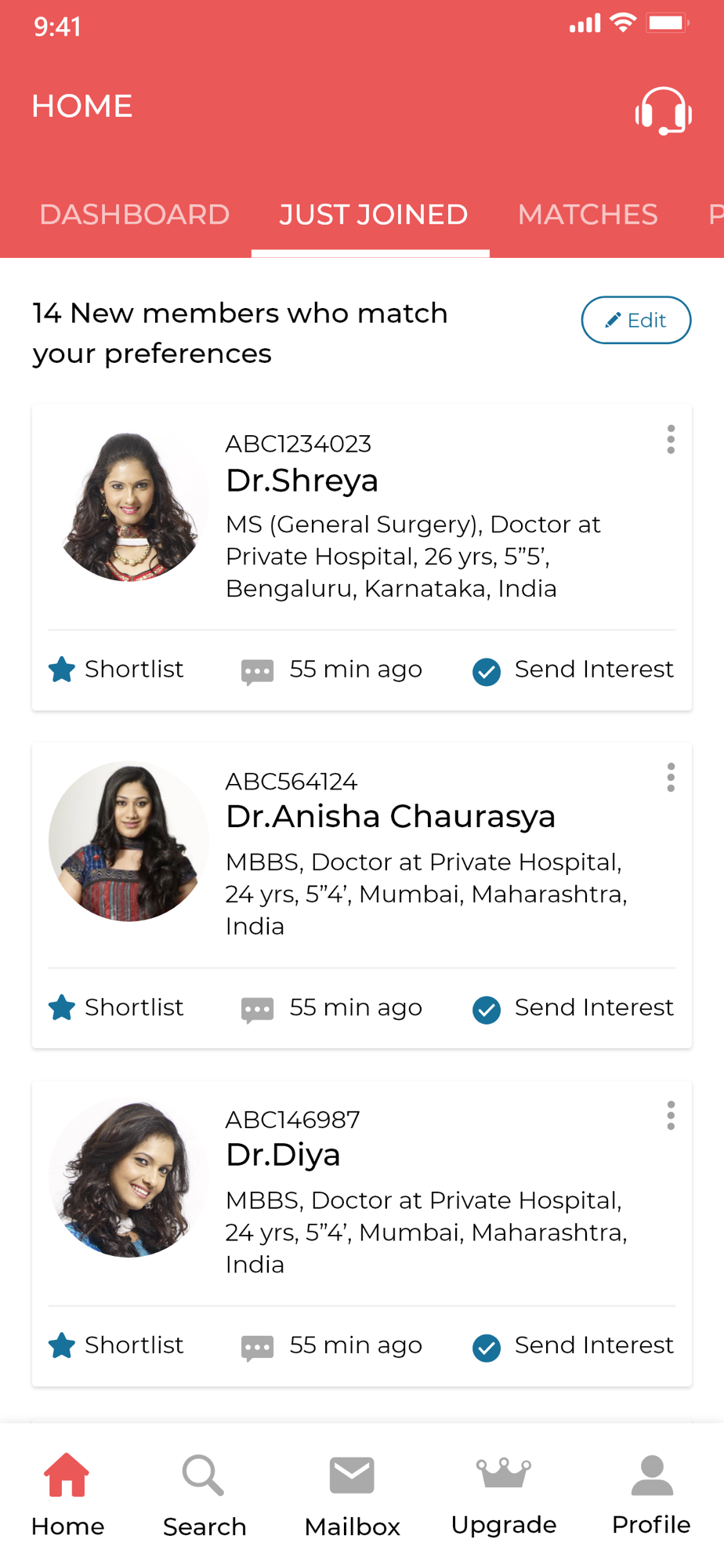Select the Home tab in the bottom bar
The image size is (724, 1568).
[67, 1495]
